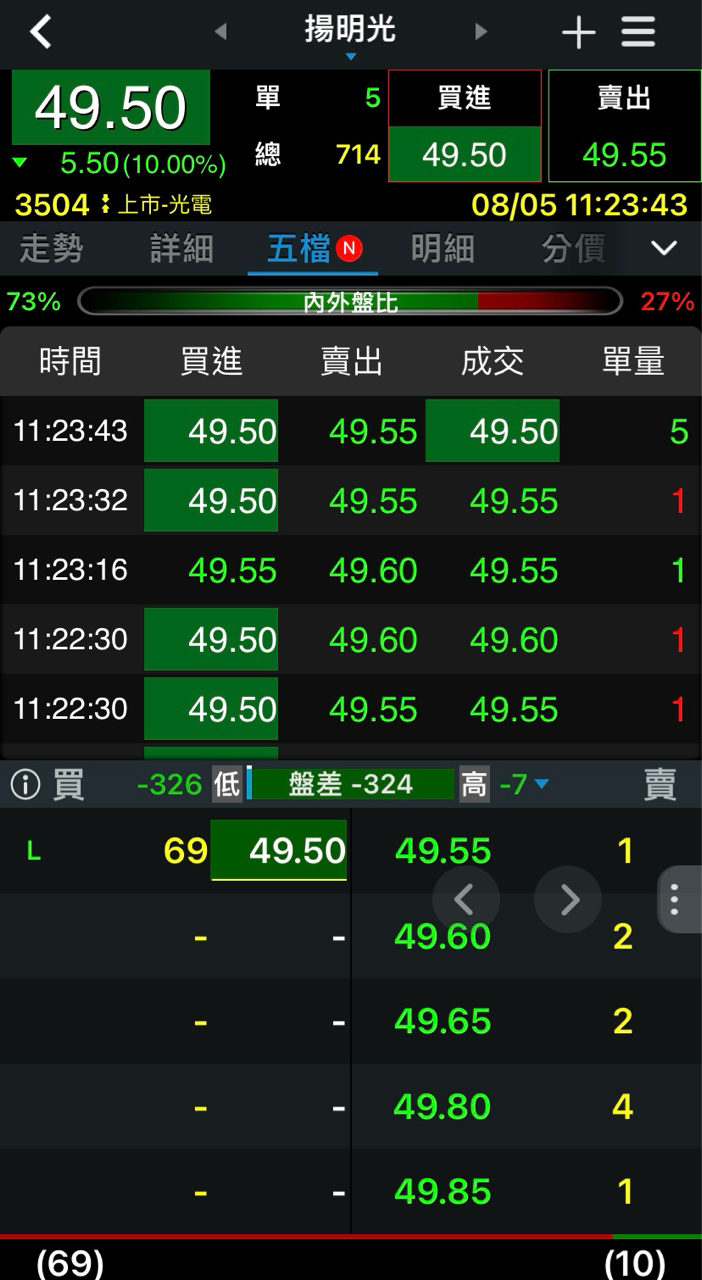Expand more tabs with the chevron
The image size is (702, 1280).
pyautogui.click(x=664, y=249)
